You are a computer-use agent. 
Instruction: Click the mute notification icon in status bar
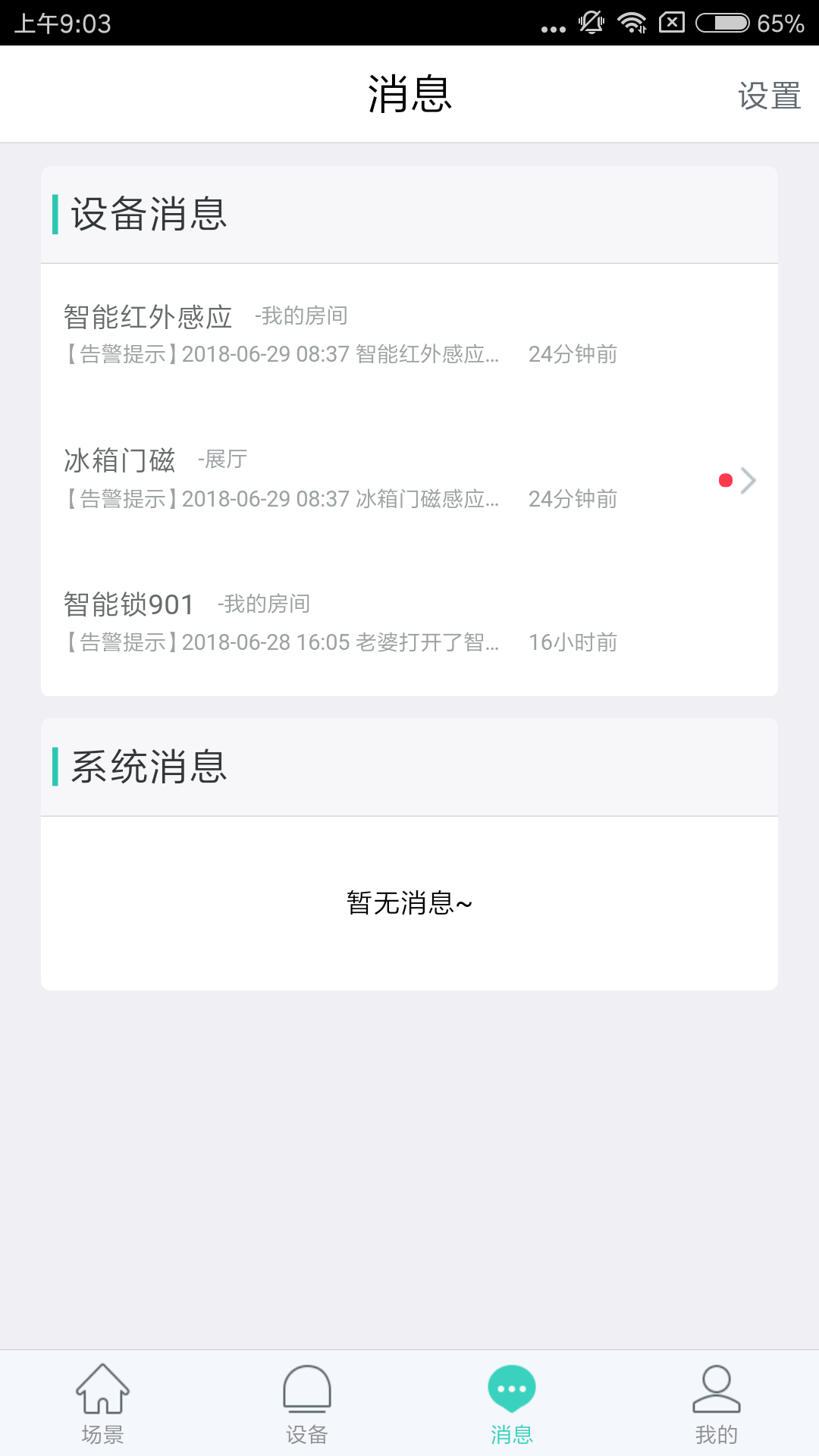click(590, 23)
